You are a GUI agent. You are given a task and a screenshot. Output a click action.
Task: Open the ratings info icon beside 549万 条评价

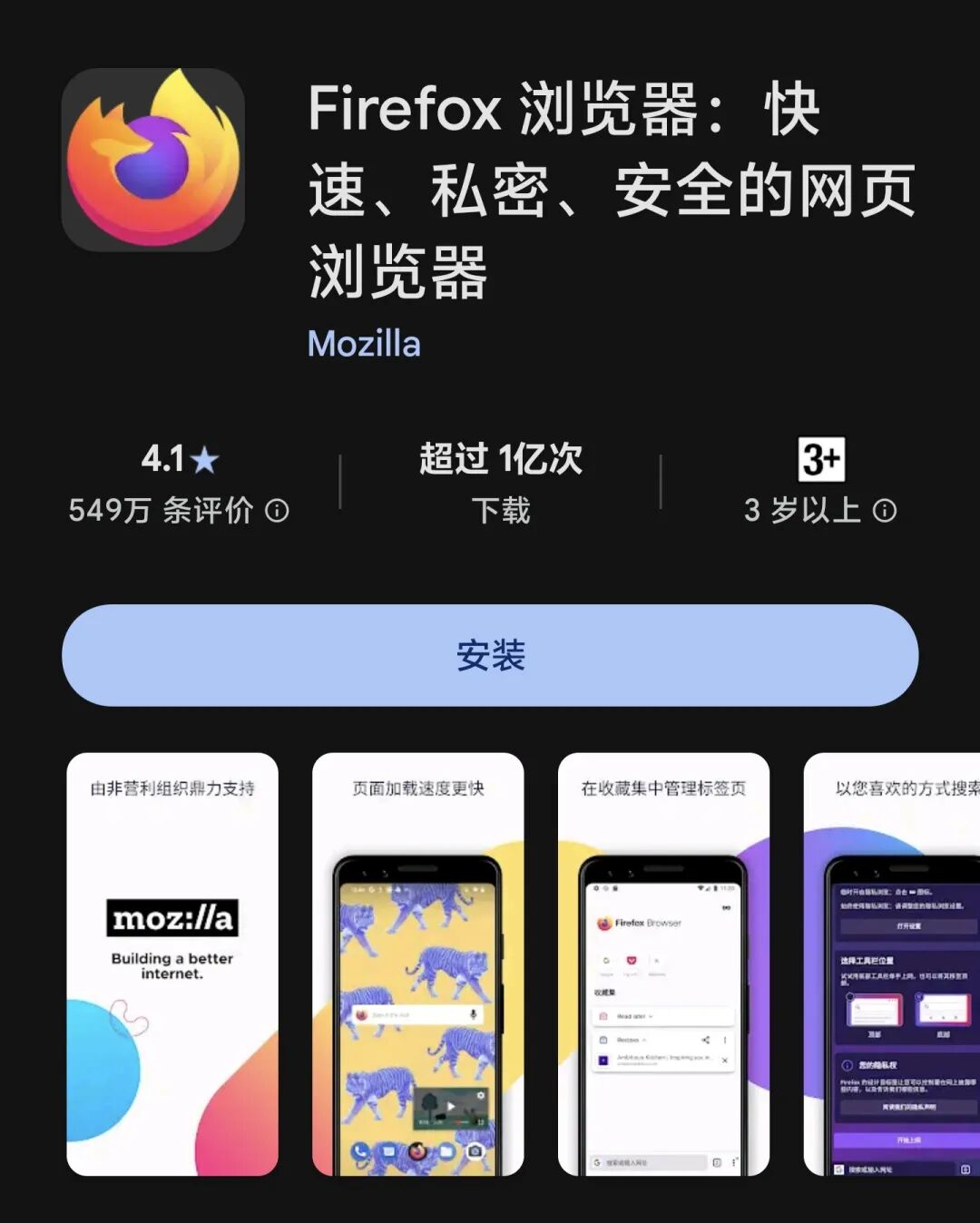(x=277, y=511)
